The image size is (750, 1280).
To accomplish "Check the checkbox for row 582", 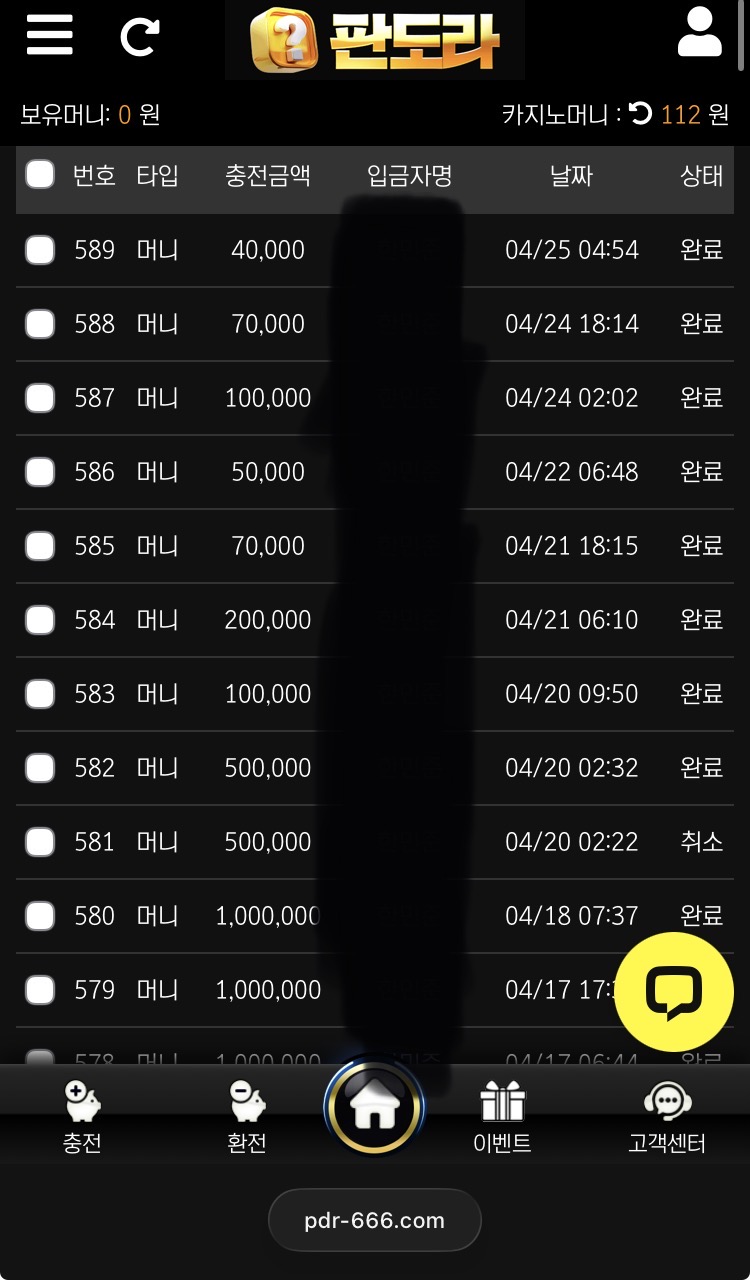I will [x=40, y=768].
